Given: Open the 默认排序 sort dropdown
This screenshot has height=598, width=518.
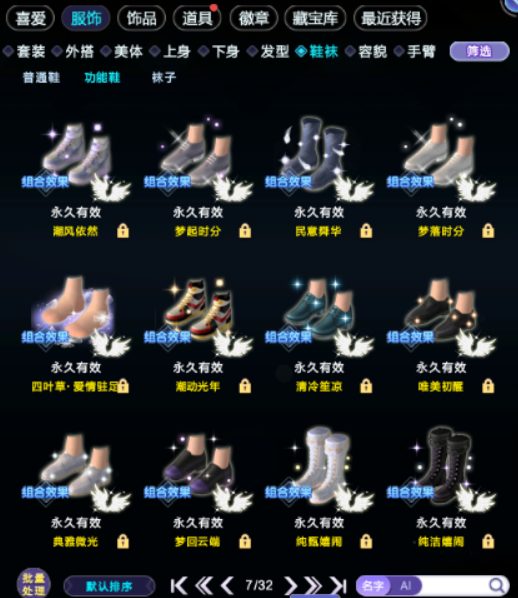Looking at the screenshot, I should [x=109, y=586].
